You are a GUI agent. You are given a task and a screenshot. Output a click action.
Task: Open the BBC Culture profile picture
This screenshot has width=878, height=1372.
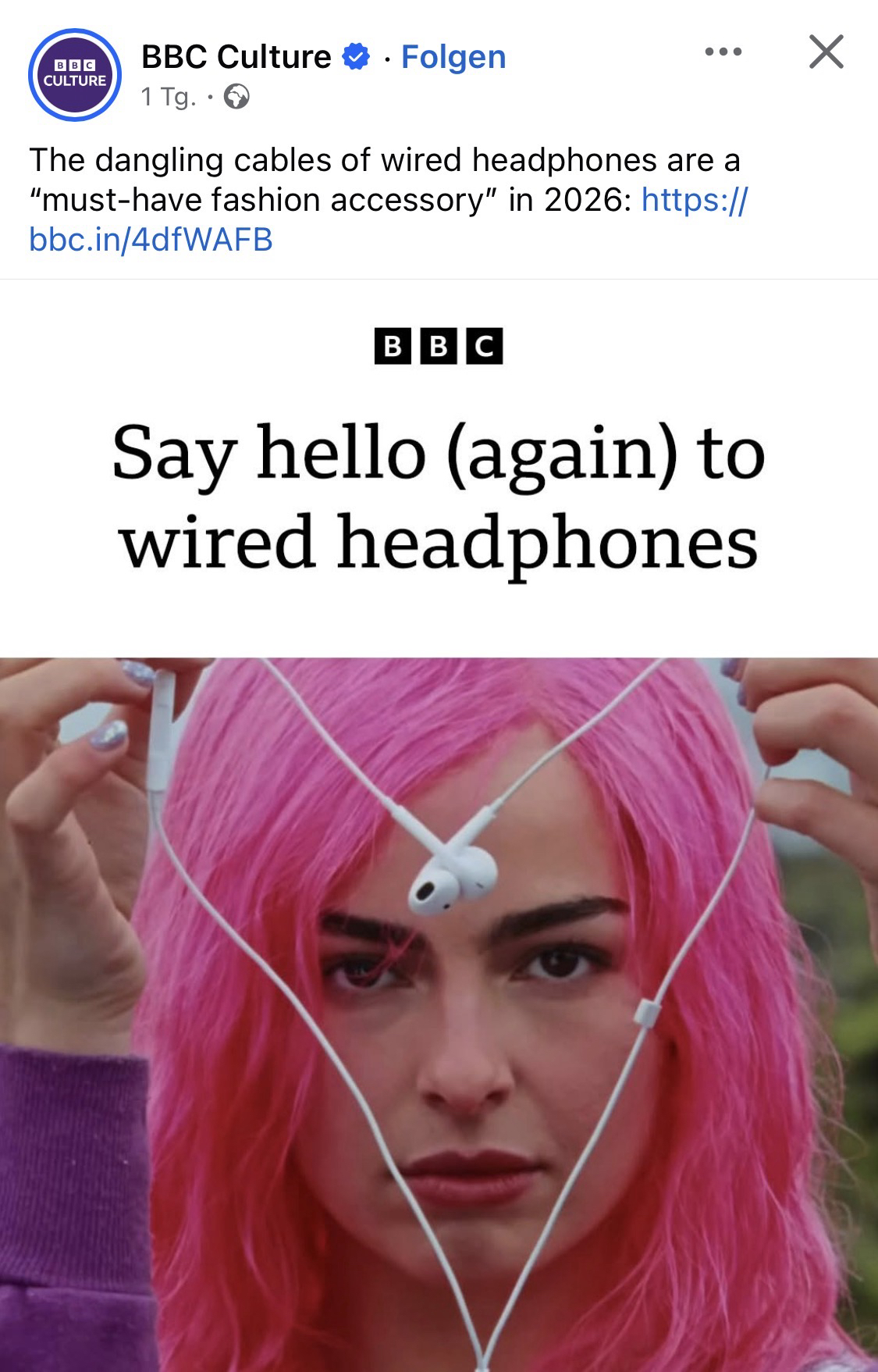click(74, 75)
